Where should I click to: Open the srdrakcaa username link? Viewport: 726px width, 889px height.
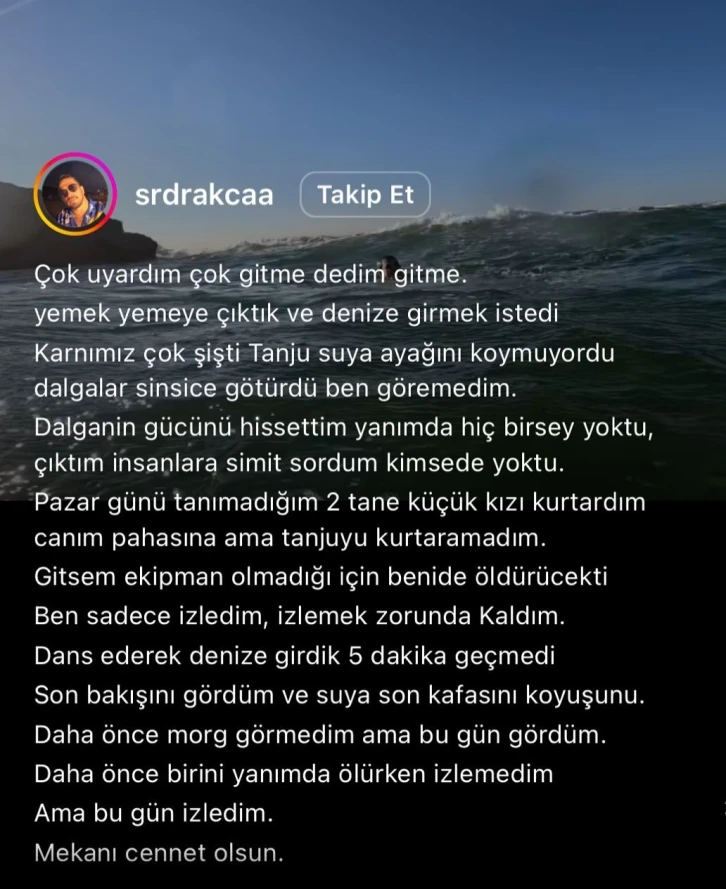point(204,196)
